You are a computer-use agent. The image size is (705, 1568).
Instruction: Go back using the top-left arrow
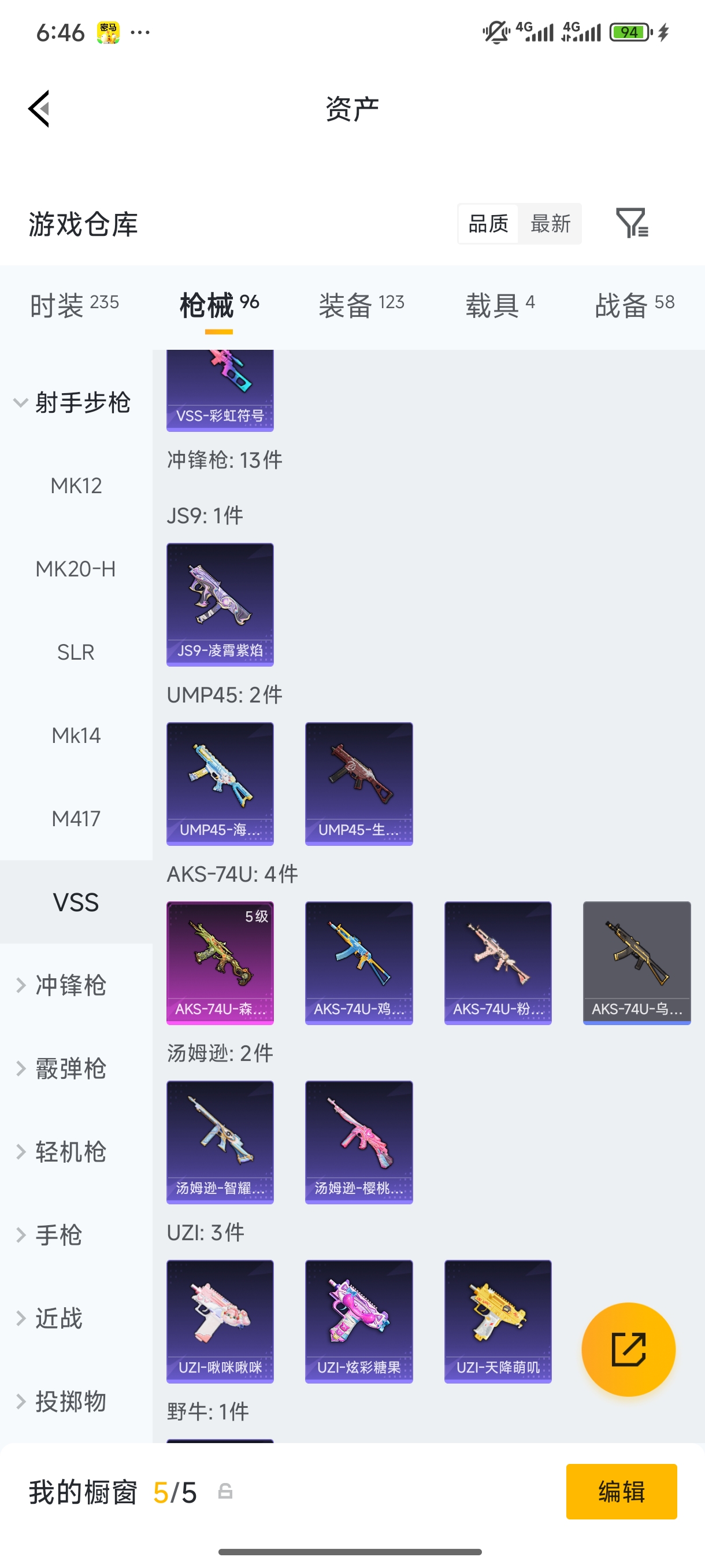pos(39,109)
